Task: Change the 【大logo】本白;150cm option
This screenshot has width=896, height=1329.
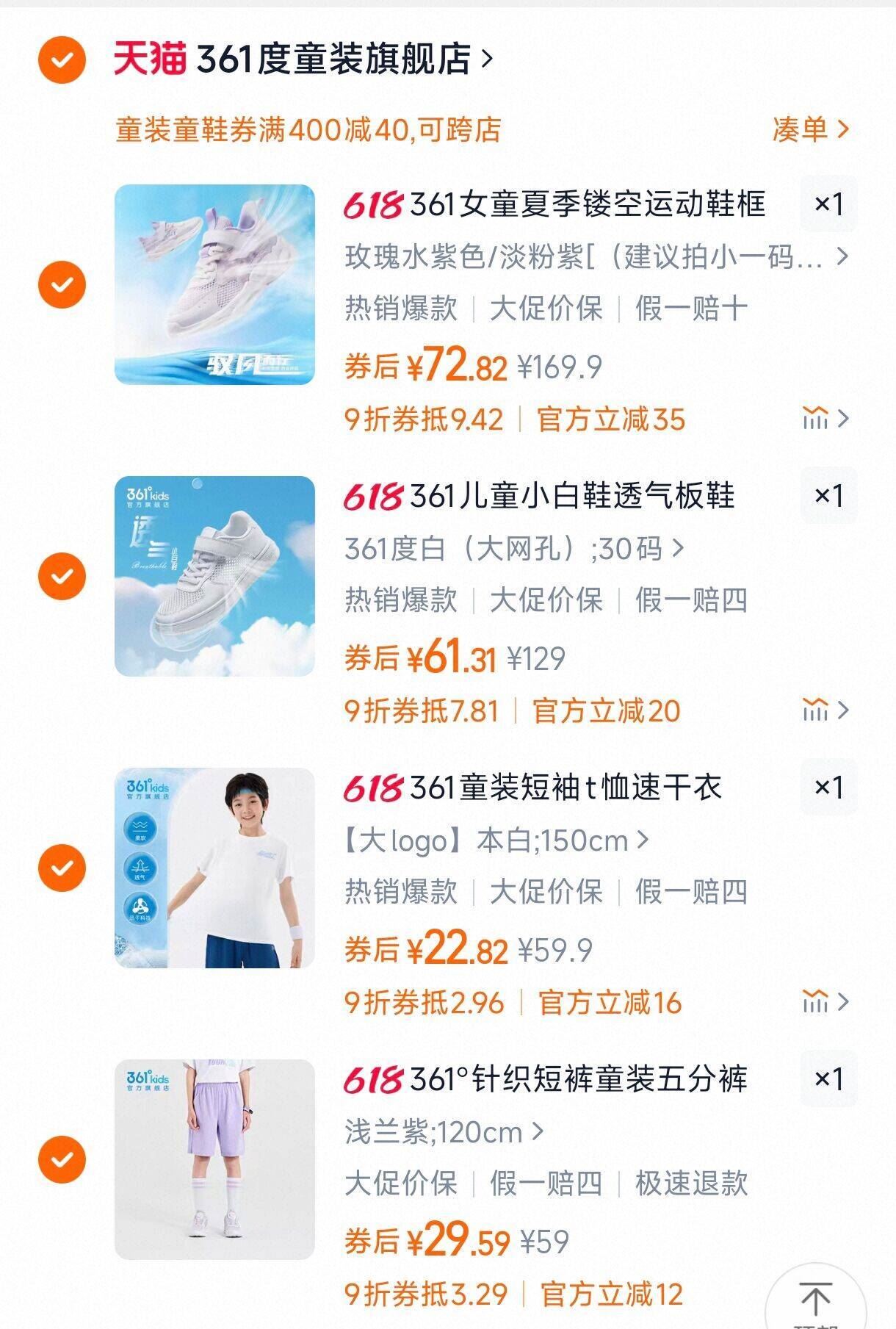Action: 496,840
